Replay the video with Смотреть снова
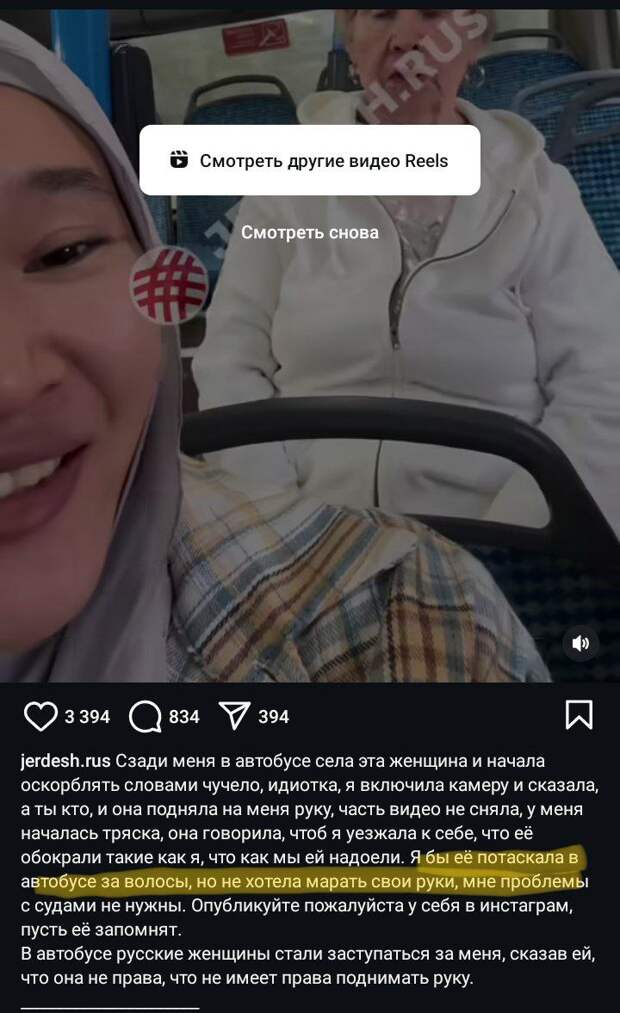This screenshot has width=620, height=1013. (310, 232)
